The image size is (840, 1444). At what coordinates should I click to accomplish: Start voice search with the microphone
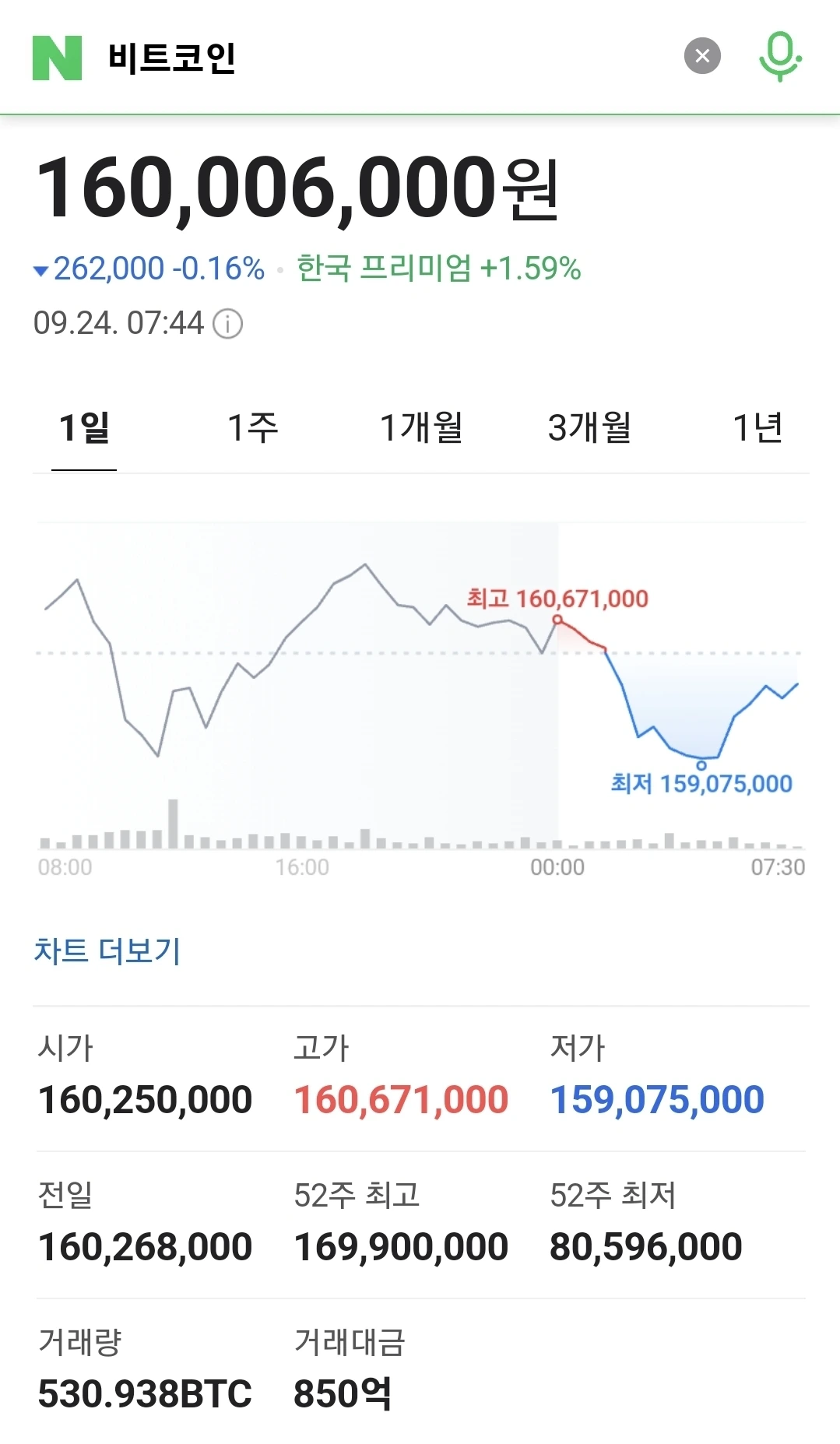click(x=780, y=57)
